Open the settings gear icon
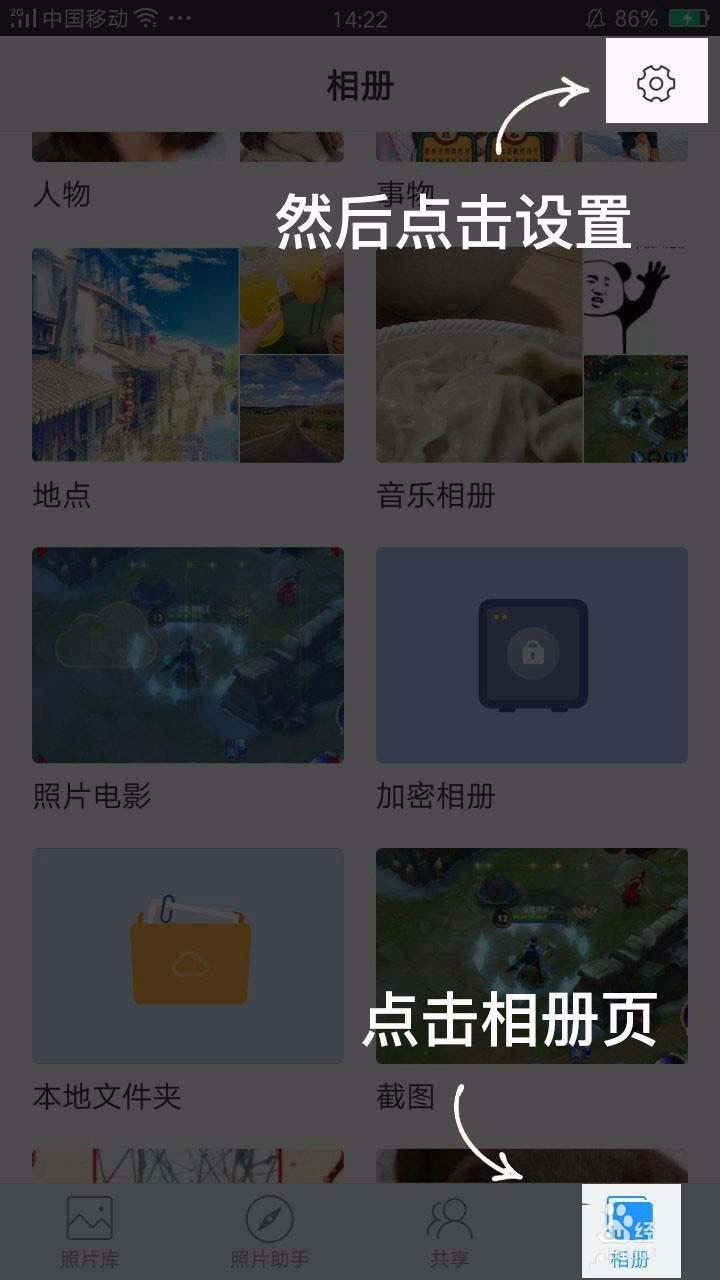This screenshot has height=1280, width=720. pyautogui.click(x=656, y=84)
